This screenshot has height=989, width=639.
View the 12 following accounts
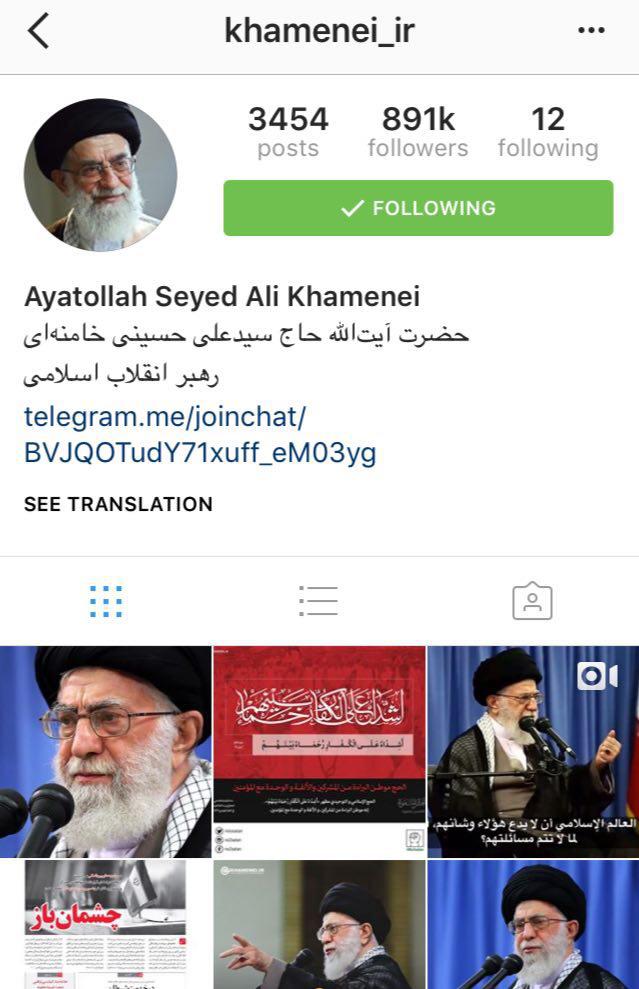coord(548,133)
